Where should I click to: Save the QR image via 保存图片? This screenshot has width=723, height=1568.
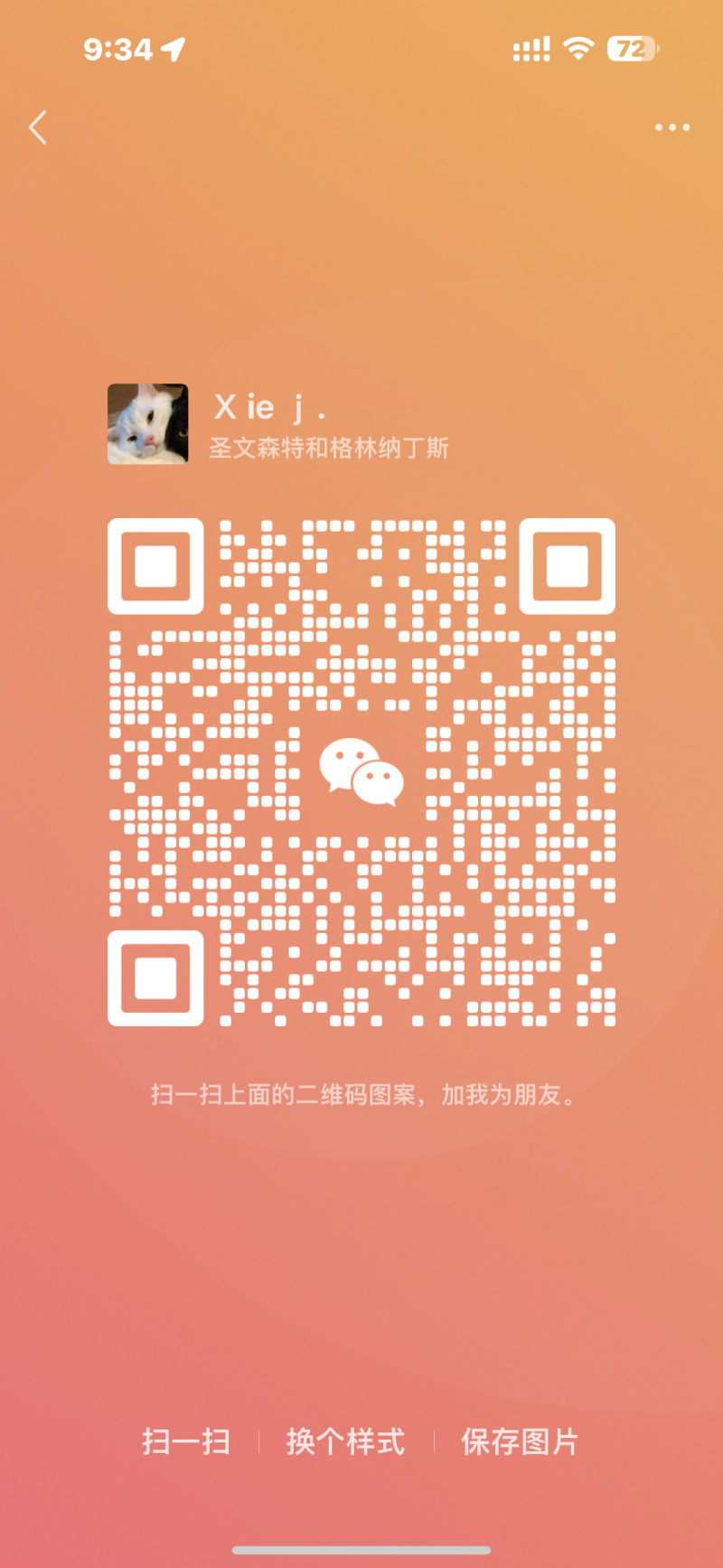[520, 1441]
